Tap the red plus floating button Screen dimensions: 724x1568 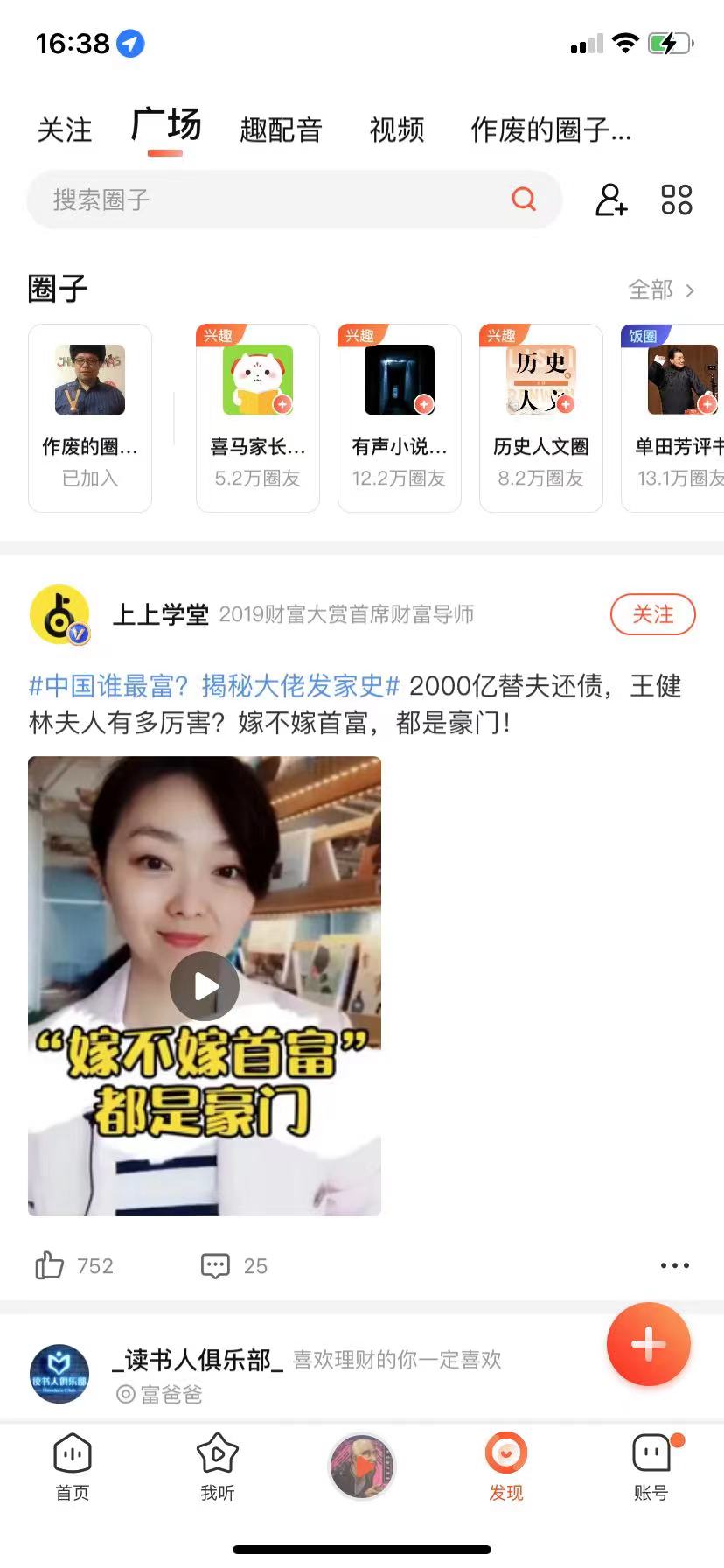pos(648,1344)
